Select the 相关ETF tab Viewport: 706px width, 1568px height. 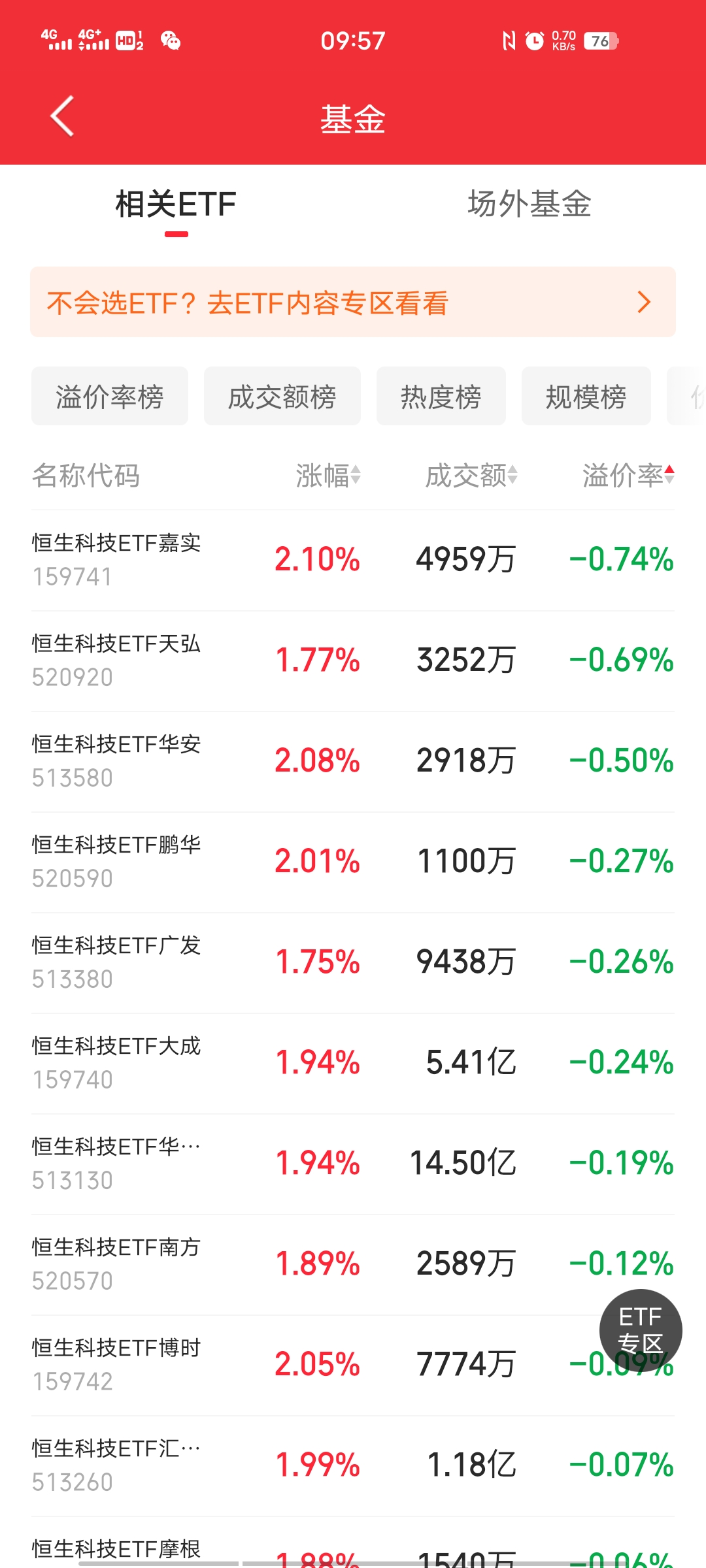pos(176,204)
